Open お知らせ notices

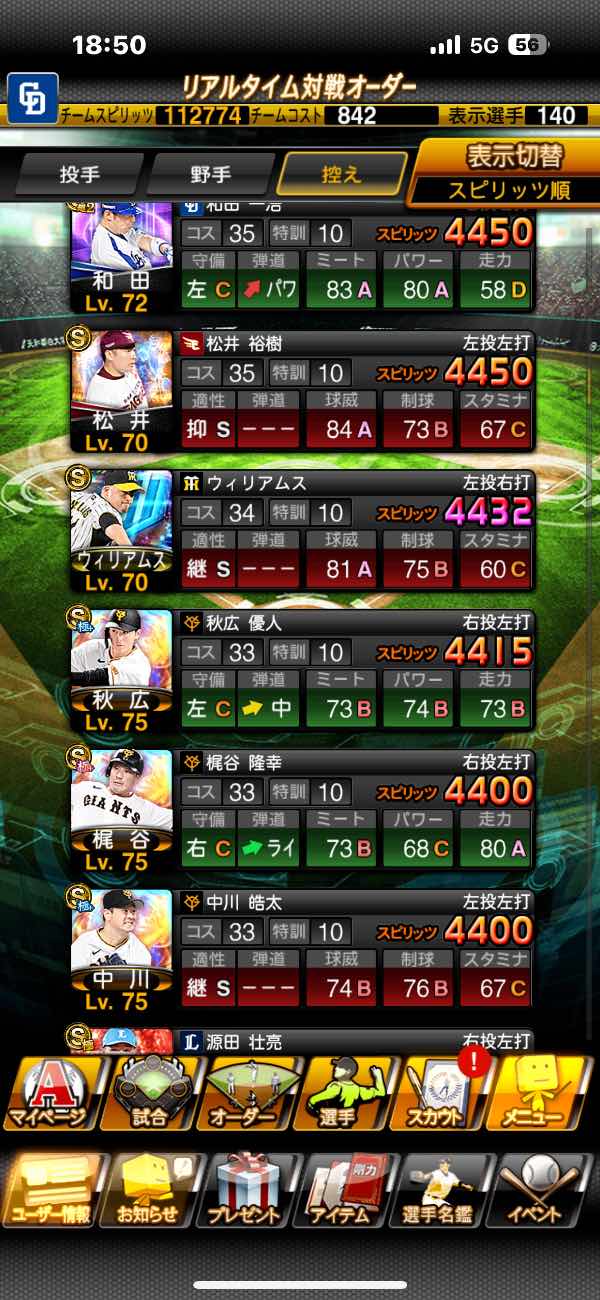(x=150, y=1190)
